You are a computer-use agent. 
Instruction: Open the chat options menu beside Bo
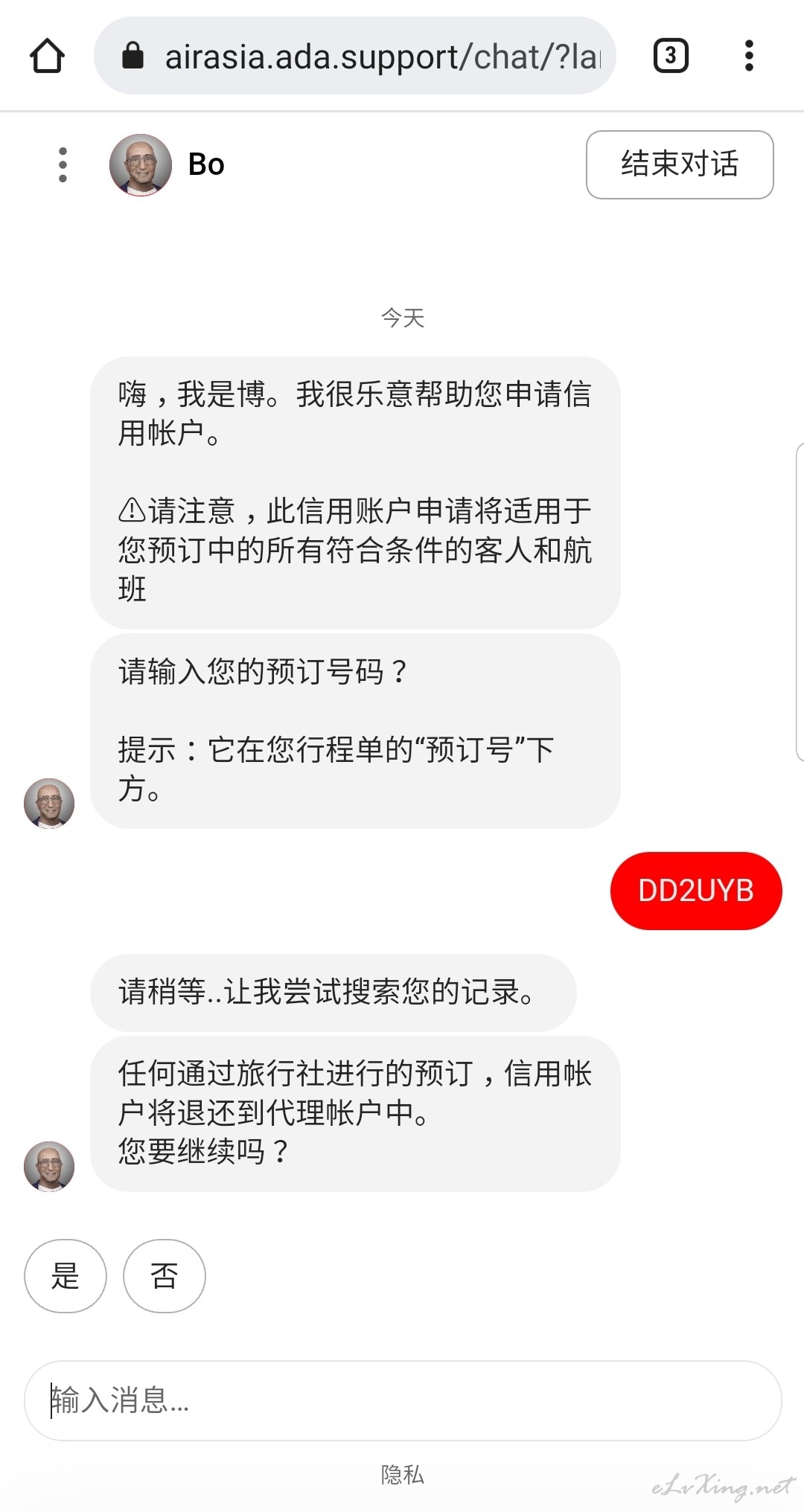tap(63, 164)
